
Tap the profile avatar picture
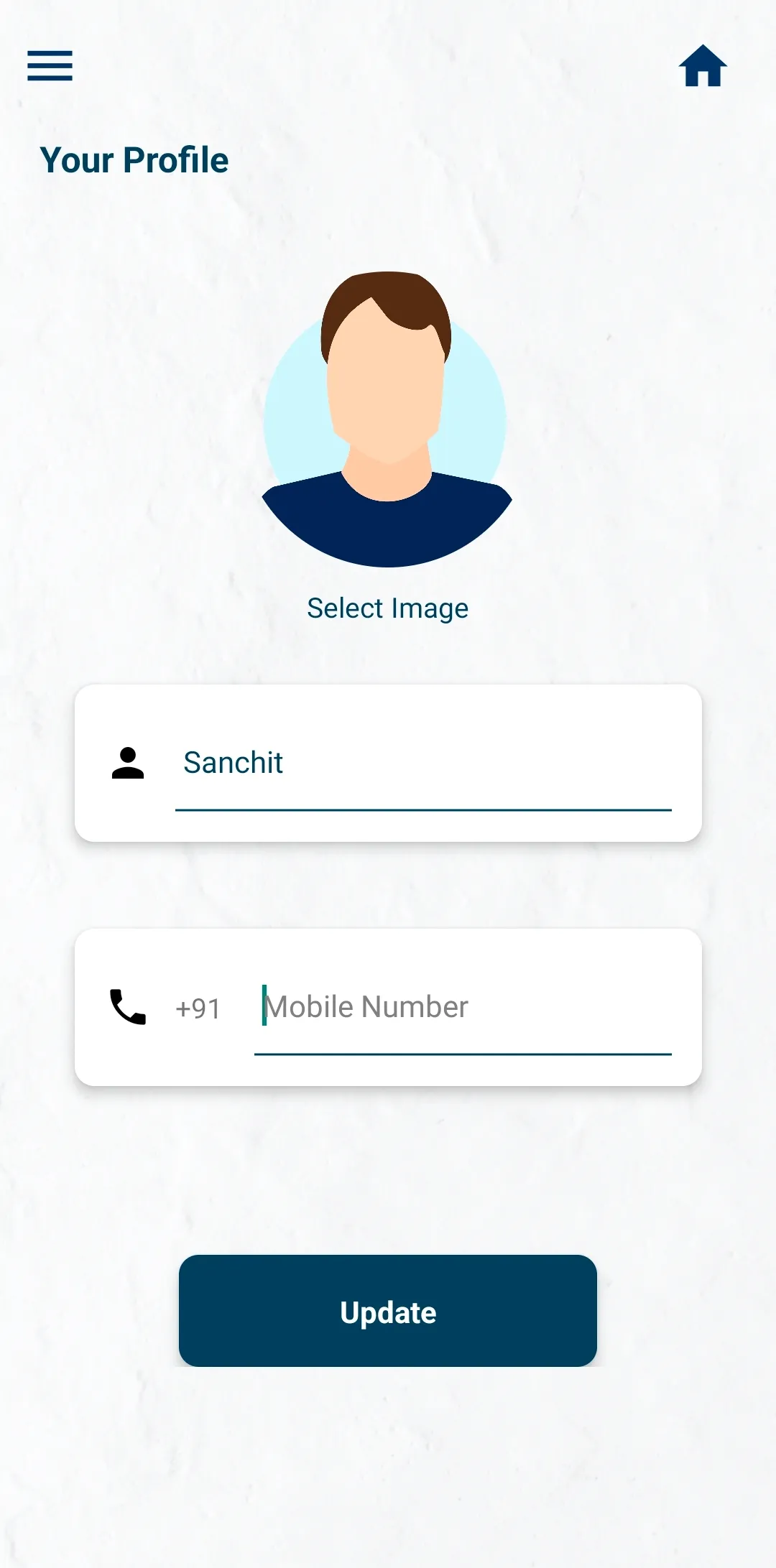point(387,420)
